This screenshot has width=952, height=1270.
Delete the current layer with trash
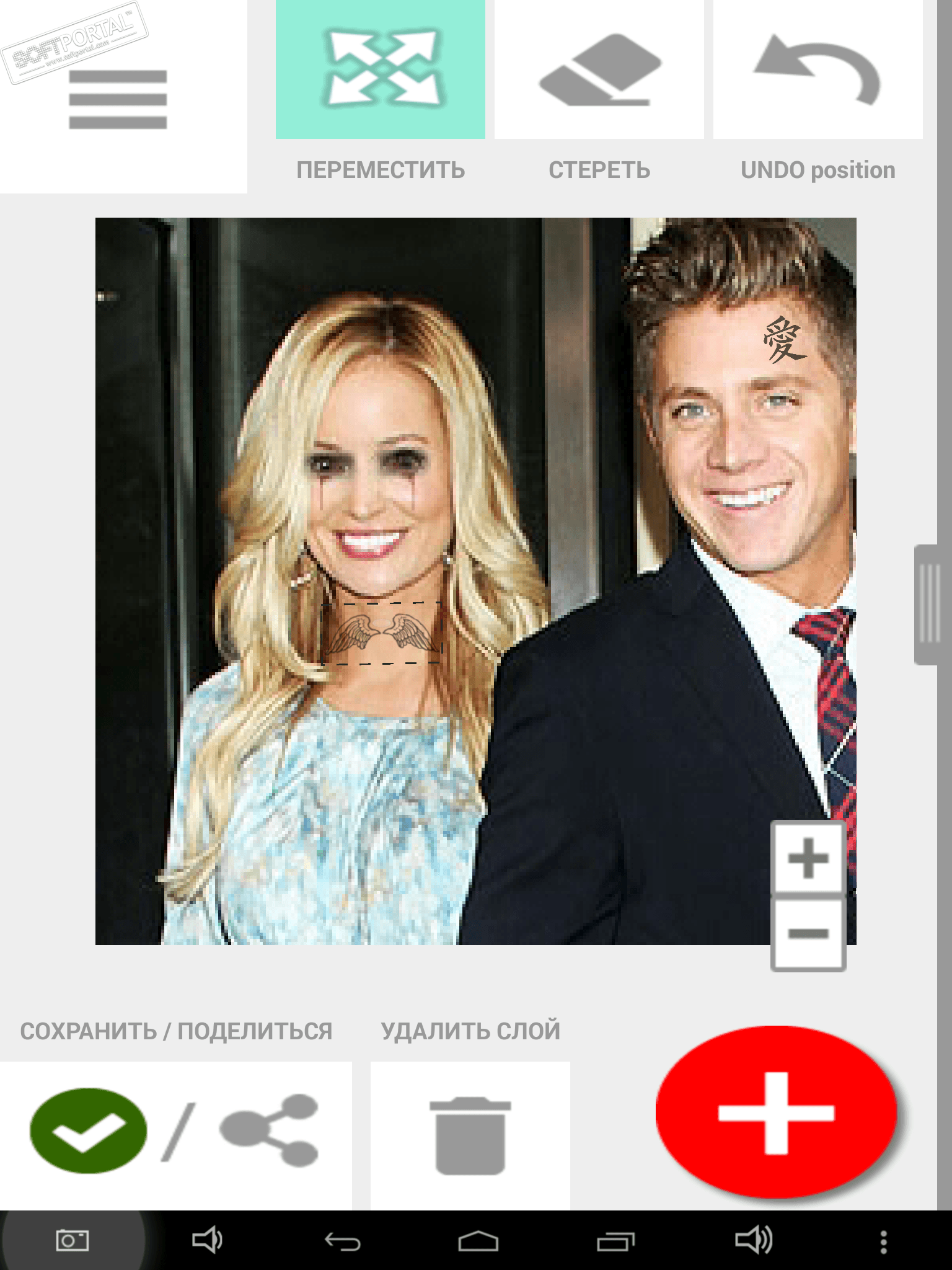click(x=470, y=1135)
